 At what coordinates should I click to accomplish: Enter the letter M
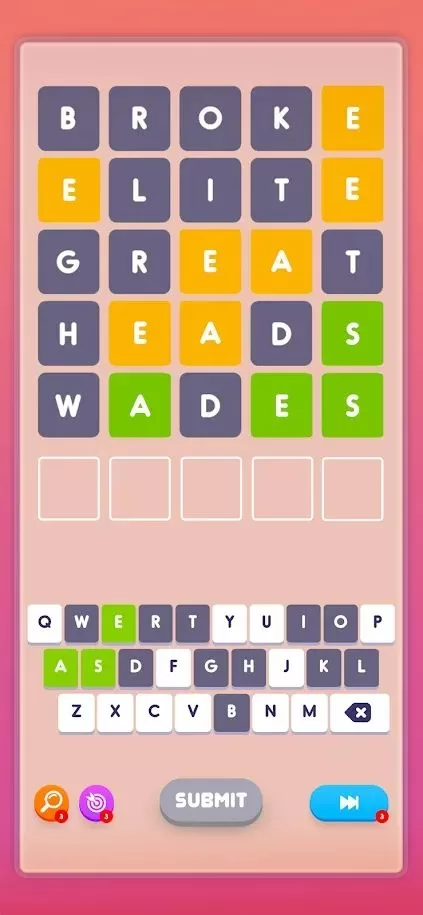pos(309,713)
